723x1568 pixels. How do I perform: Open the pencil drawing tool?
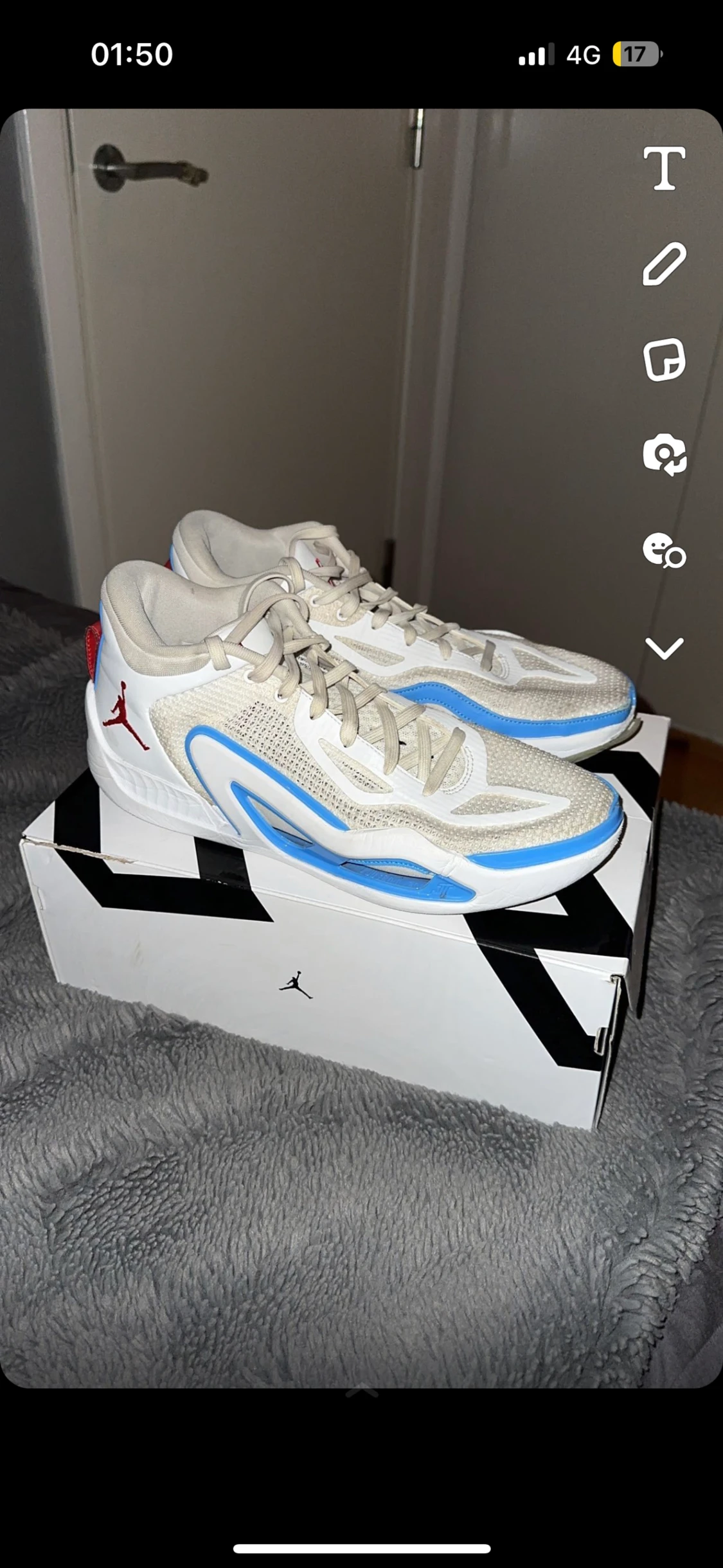[x=665, y=264]
